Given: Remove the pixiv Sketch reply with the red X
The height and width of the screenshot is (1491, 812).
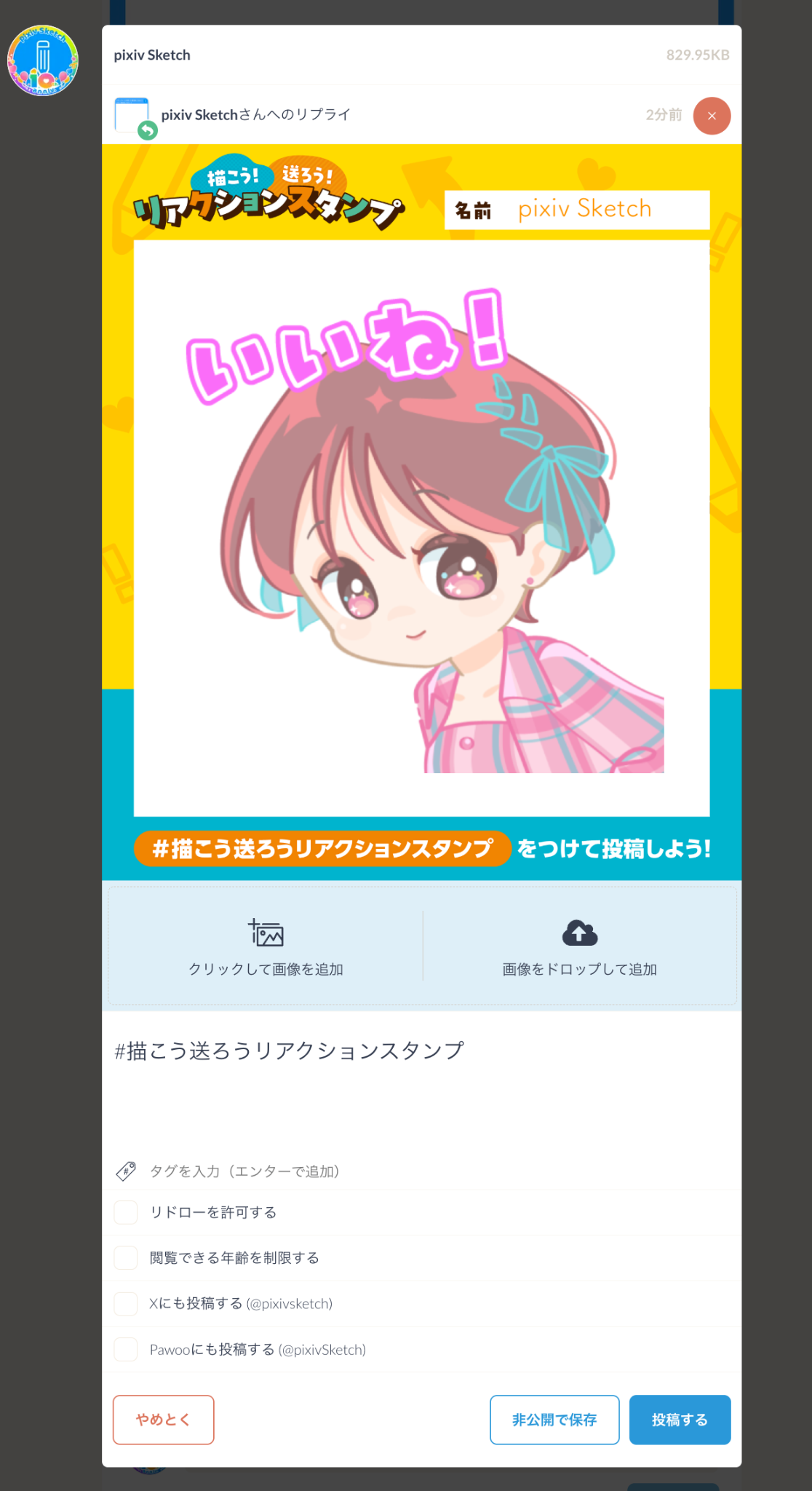Looking at the screenshot, I should click(711, 116).
